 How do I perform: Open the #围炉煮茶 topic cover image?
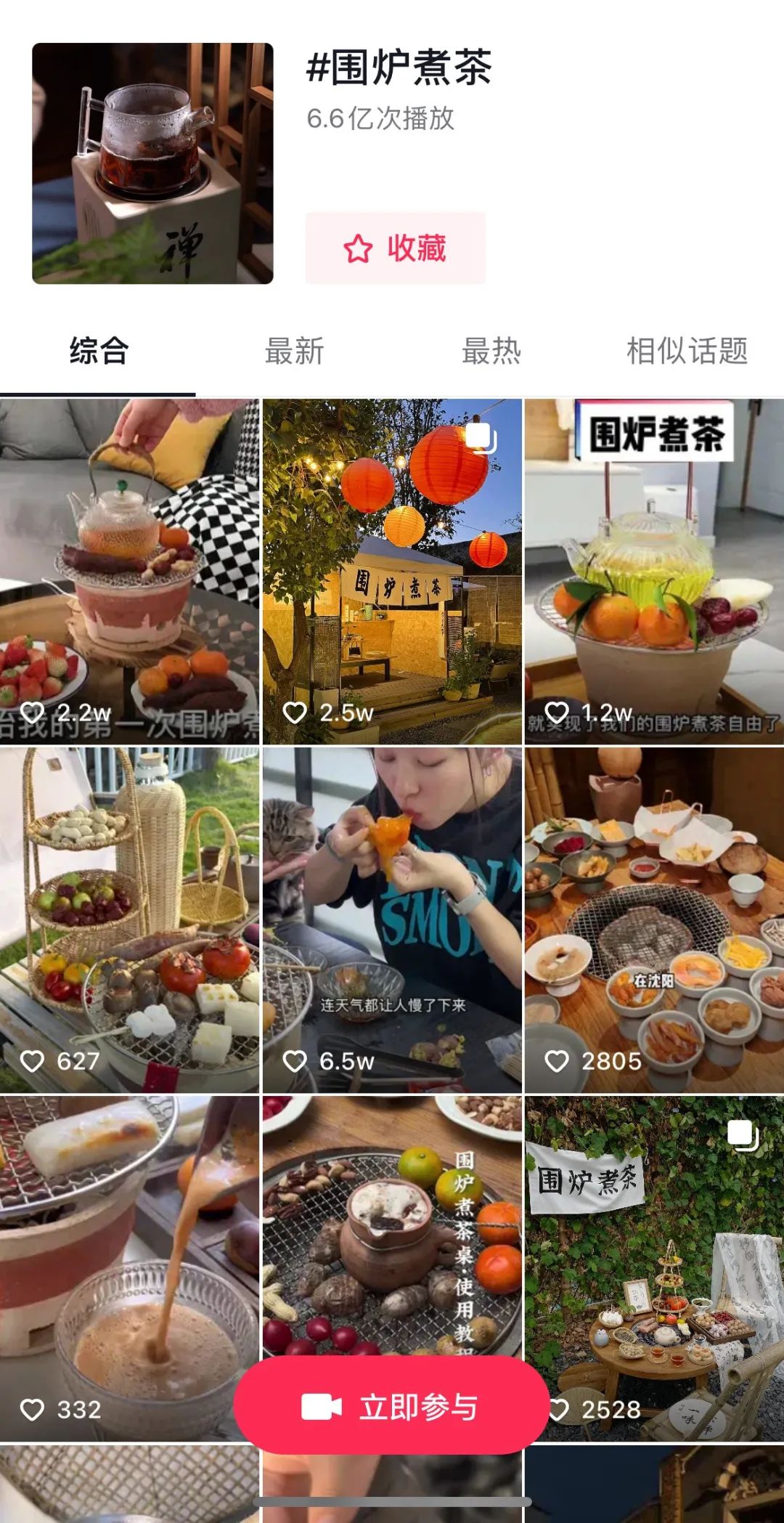(x=152, y=163)
